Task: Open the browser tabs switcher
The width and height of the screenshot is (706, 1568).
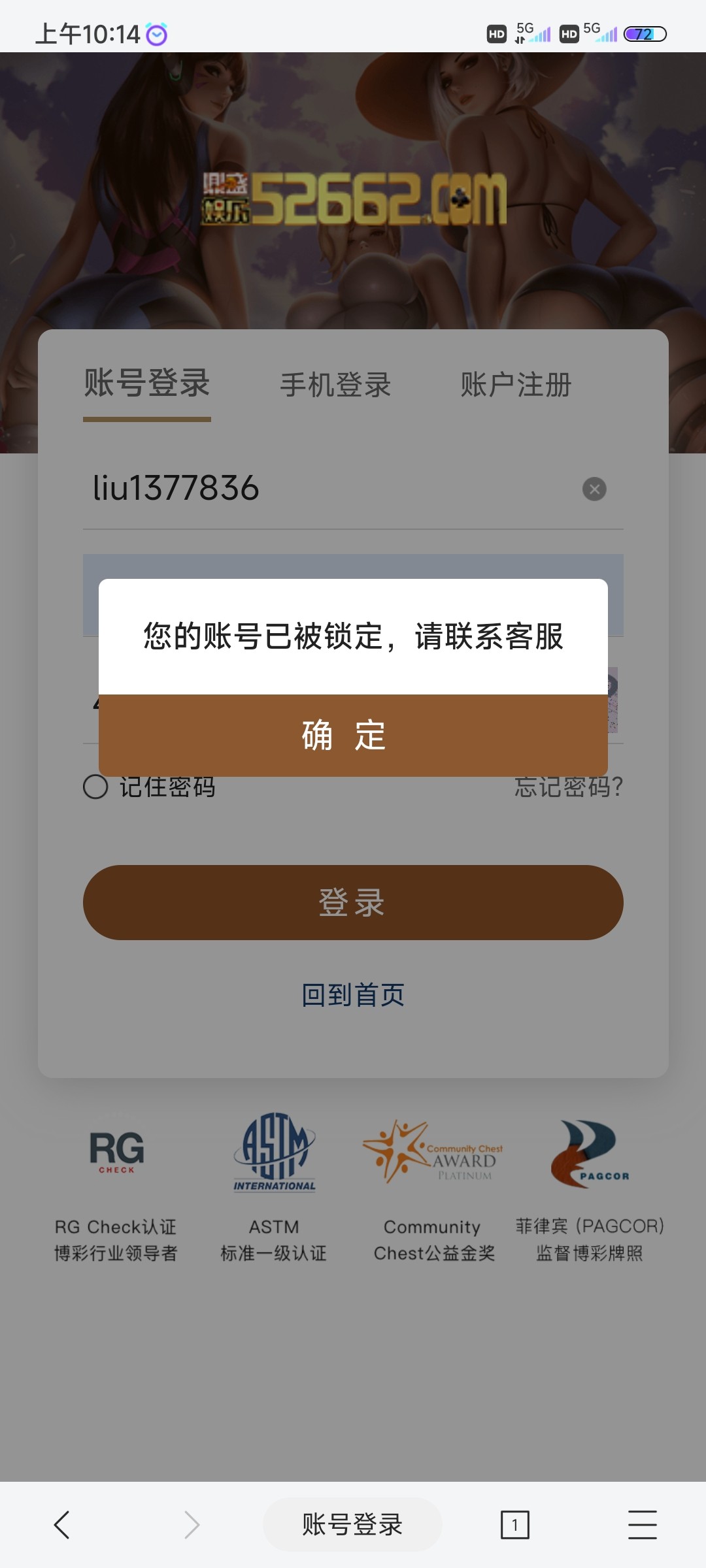Action: 514,1525
